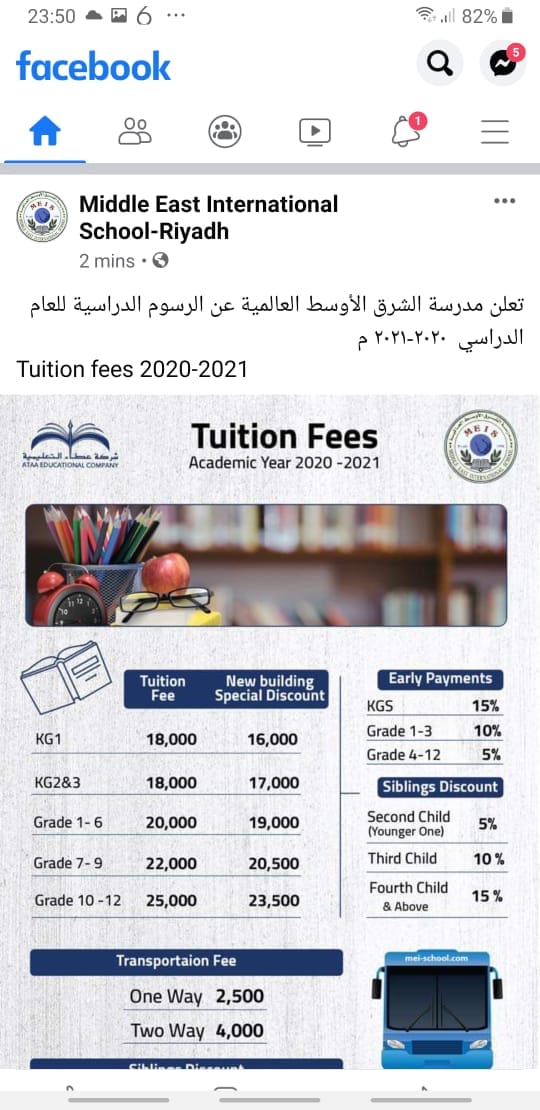Screen dimensions: 540x1110
Task: Open the post's three-dot options menu
Action: 505,202
